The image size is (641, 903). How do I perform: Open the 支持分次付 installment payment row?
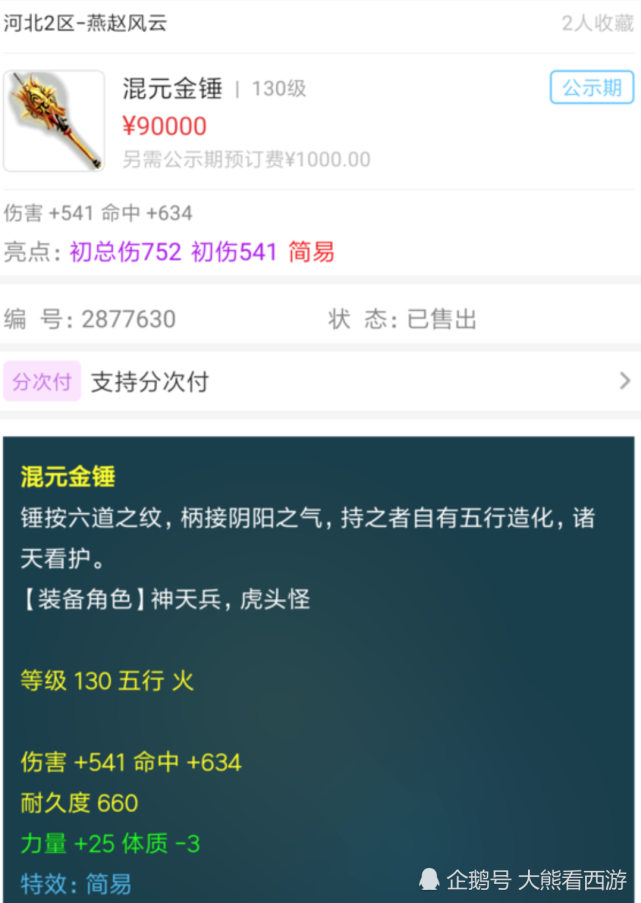pyautogui.click(x=320, y=381)
